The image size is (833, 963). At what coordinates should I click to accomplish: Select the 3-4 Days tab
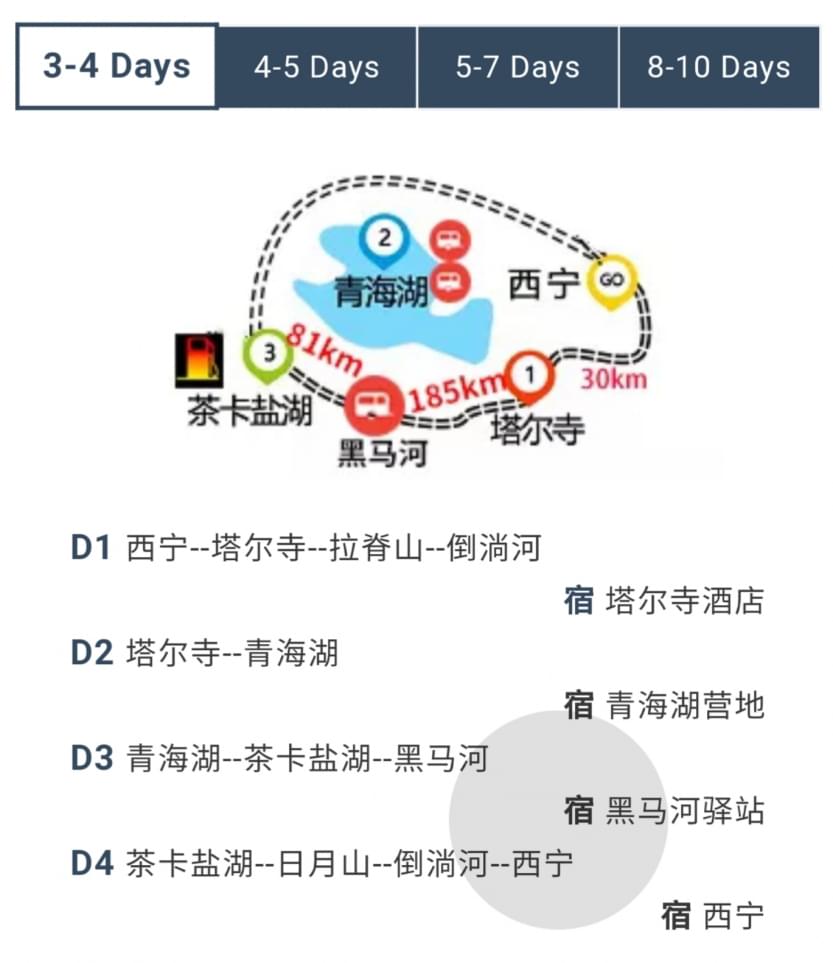coord(117,67)
